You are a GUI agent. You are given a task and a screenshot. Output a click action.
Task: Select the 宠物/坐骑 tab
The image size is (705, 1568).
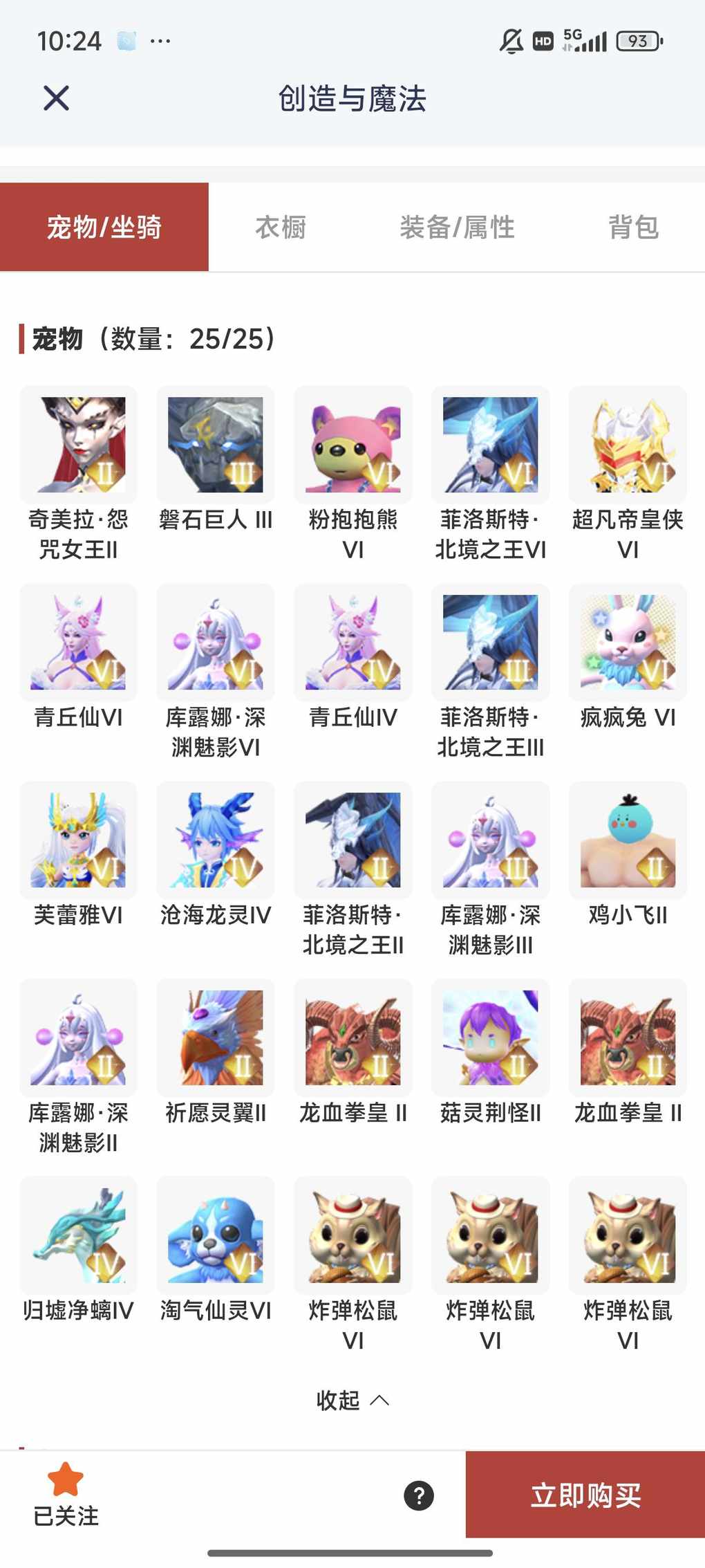point(104,227)
